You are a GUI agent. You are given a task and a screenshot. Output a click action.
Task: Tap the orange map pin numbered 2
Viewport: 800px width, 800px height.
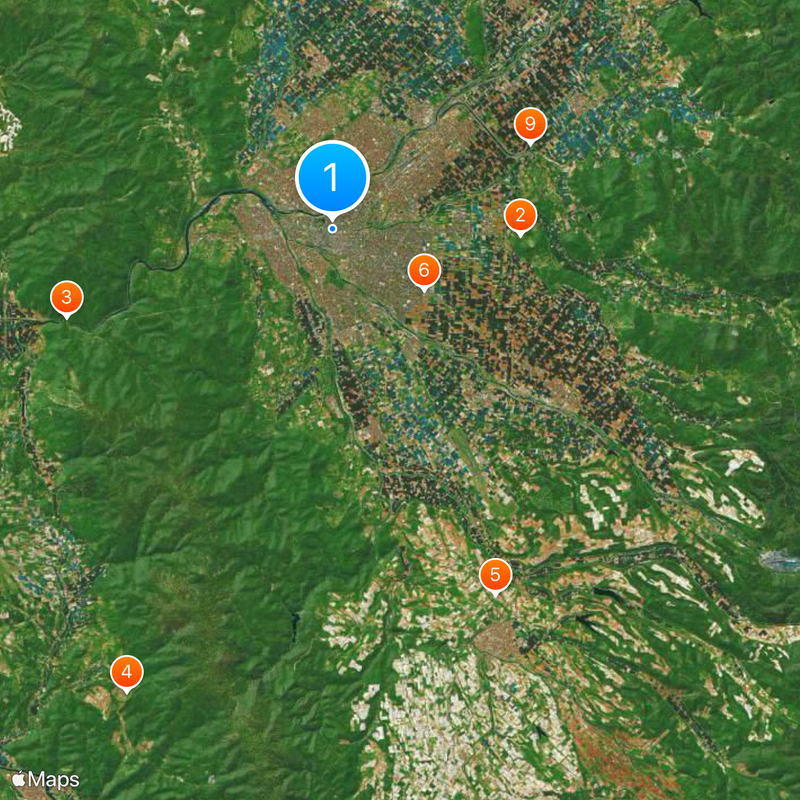pyautogui.click(x=520, y=215)
